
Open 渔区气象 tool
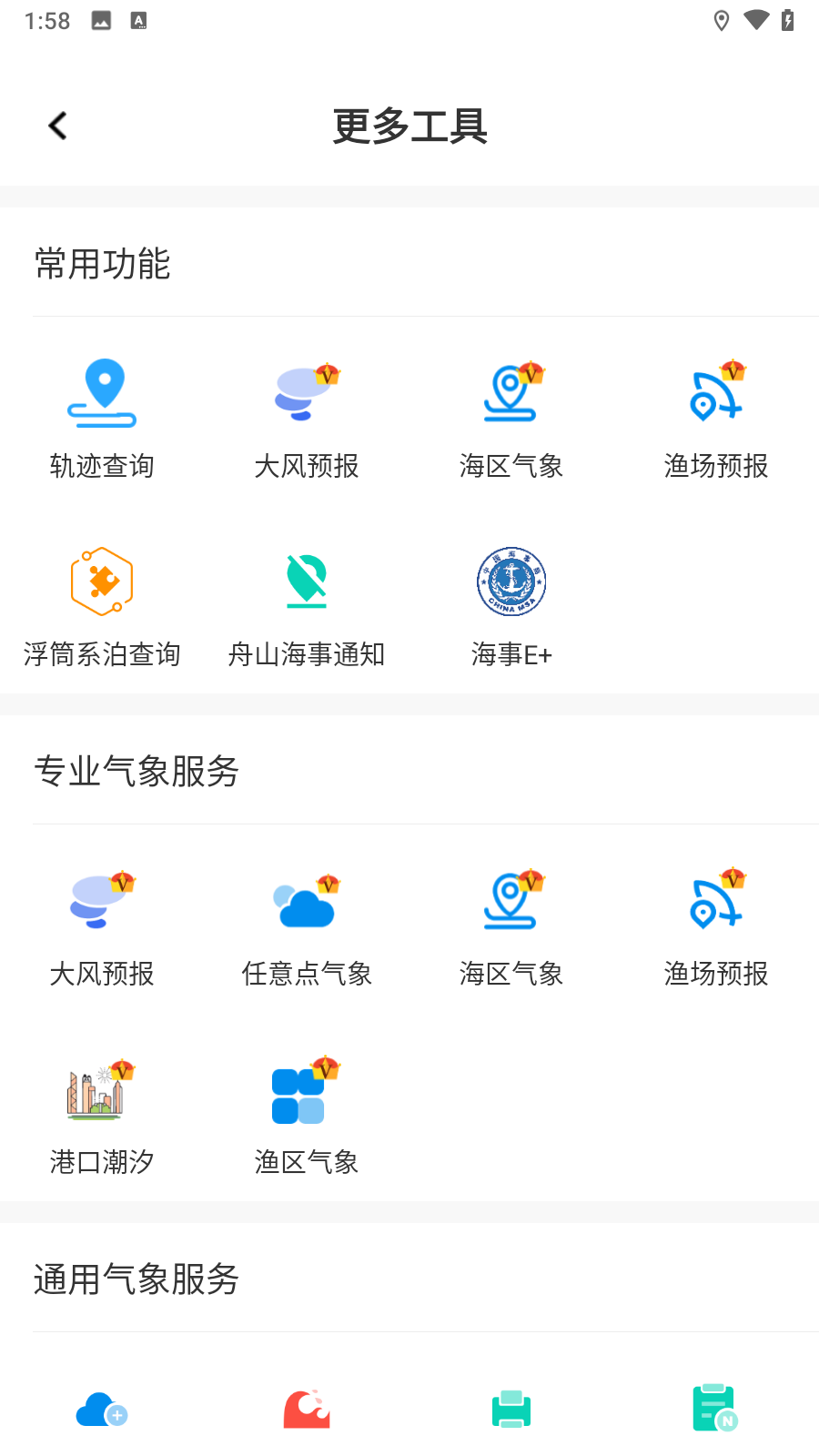(x=307, y=1115)
